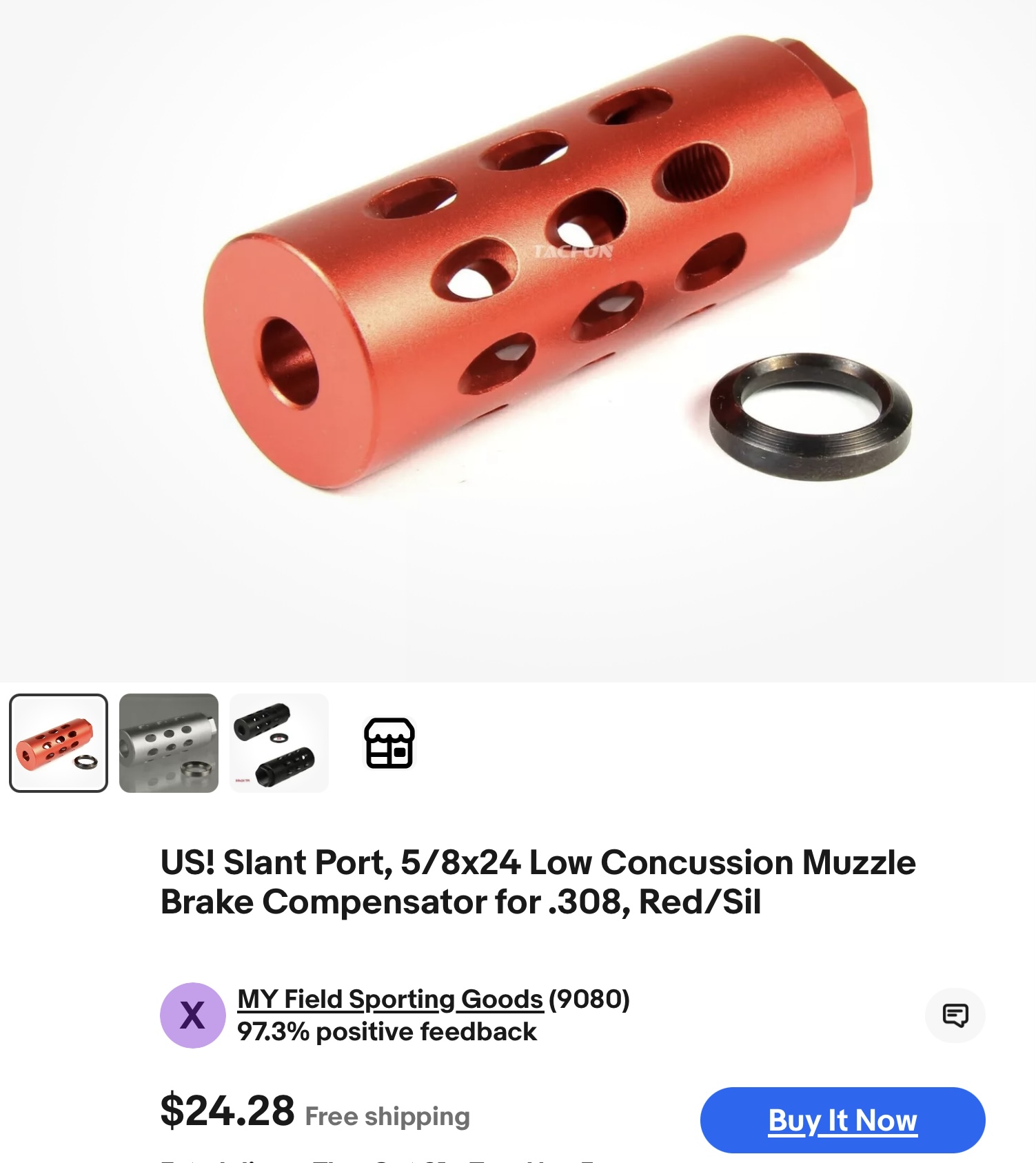Tap Buy It Now
Viewport: 1036px width, 1163px height.
click(842, 1120)
